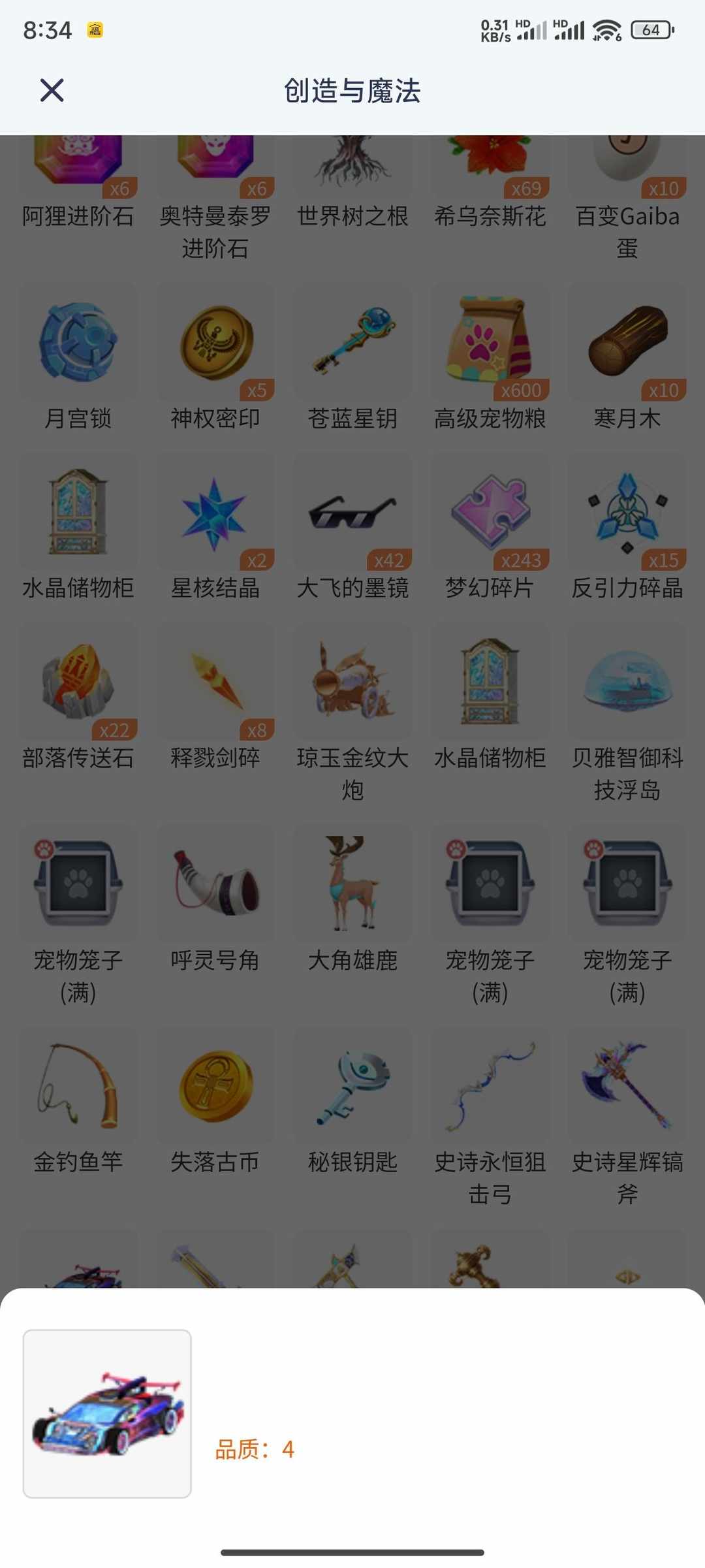Select the 金钓鱼竿 fishing rod
Image resolution: width=705 pixels, height=1568 pixels.
77,1084
